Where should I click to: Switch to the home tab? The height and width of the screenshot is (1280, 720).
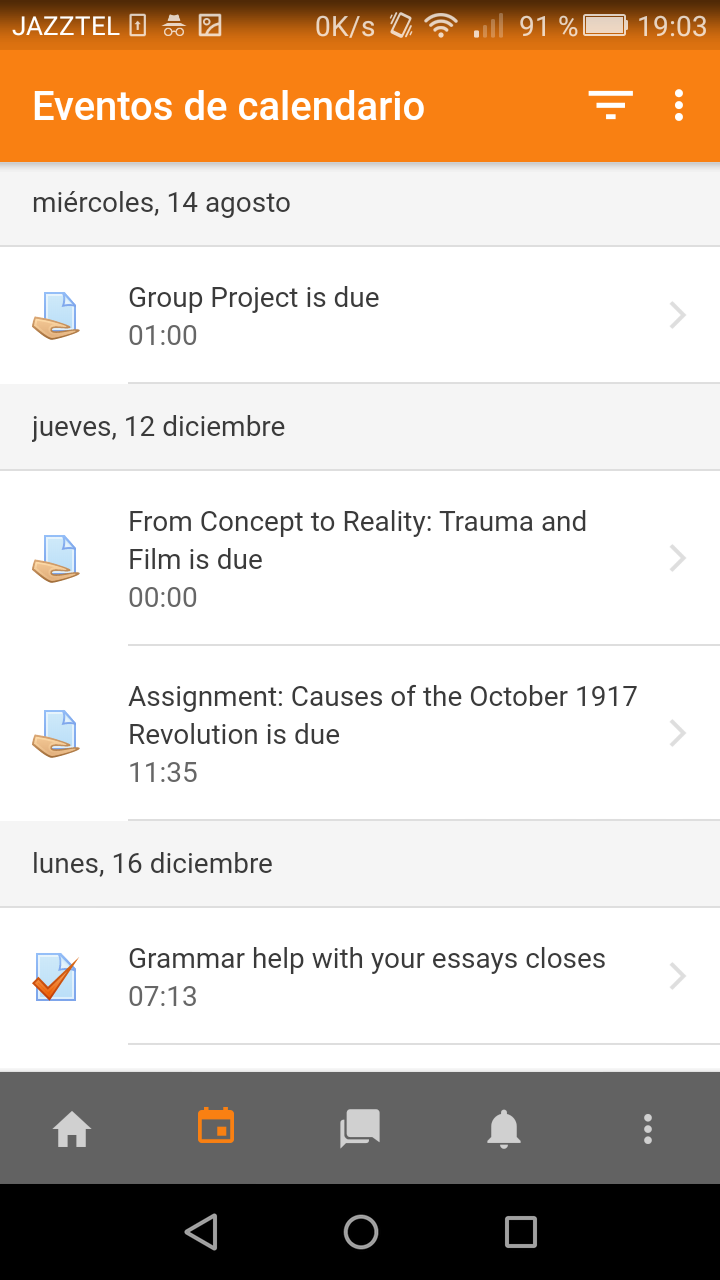point(72,1129)
